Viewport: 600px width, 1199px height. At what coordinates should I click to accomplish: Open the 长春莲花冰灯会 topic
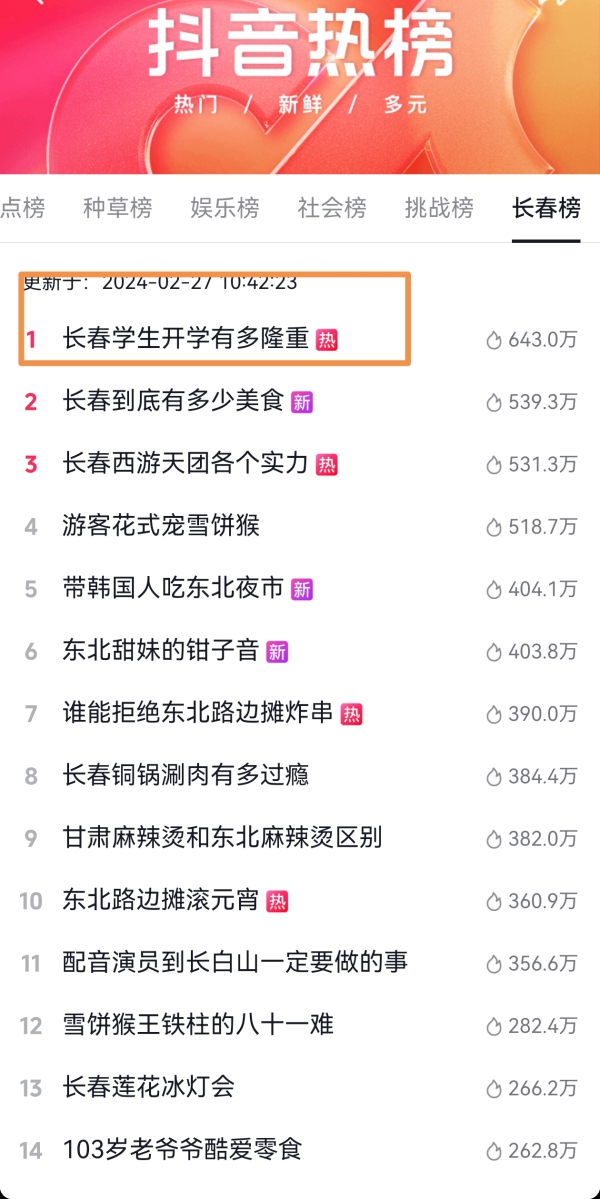click(x=149, y=1087)
